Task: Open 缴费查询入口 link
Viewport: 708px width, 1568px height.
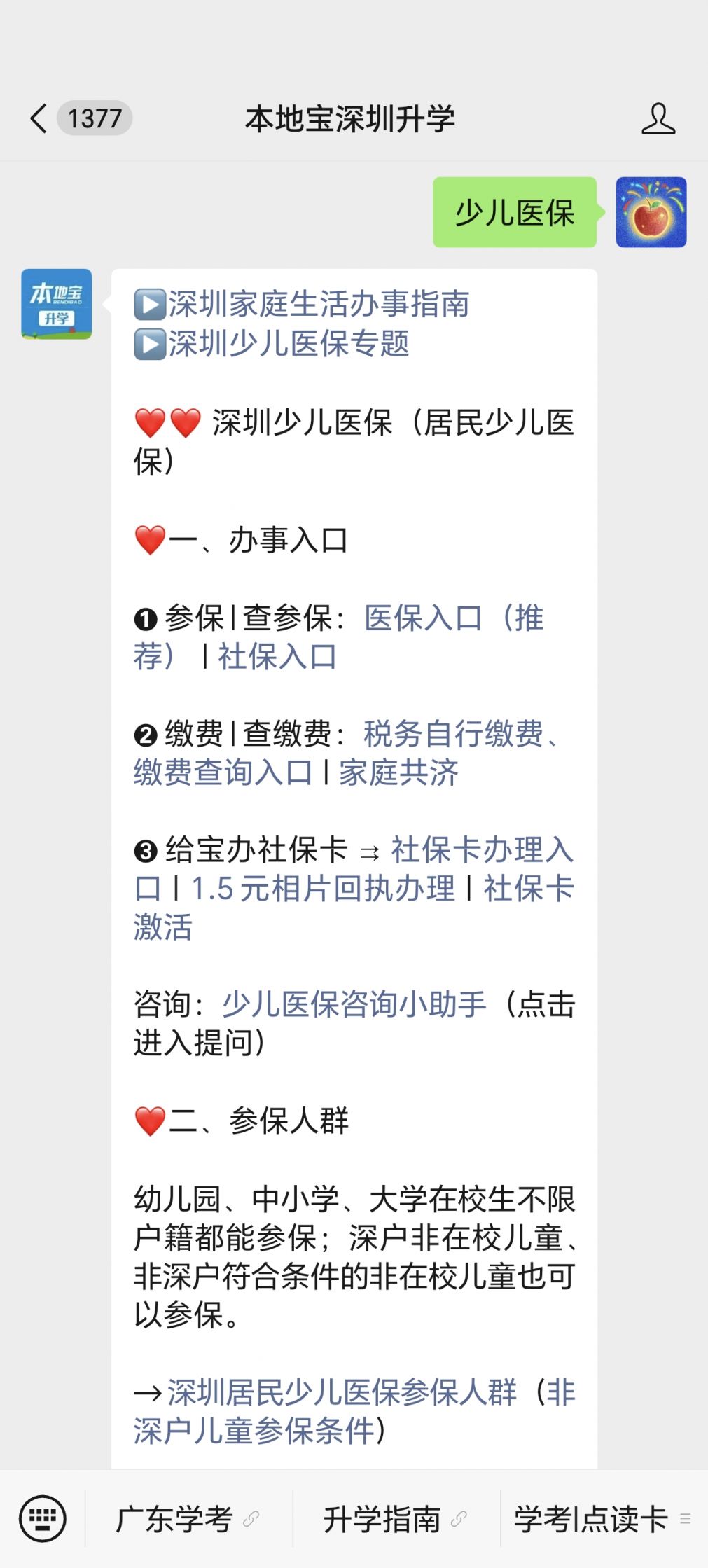Action: click(x=223, y=773)
